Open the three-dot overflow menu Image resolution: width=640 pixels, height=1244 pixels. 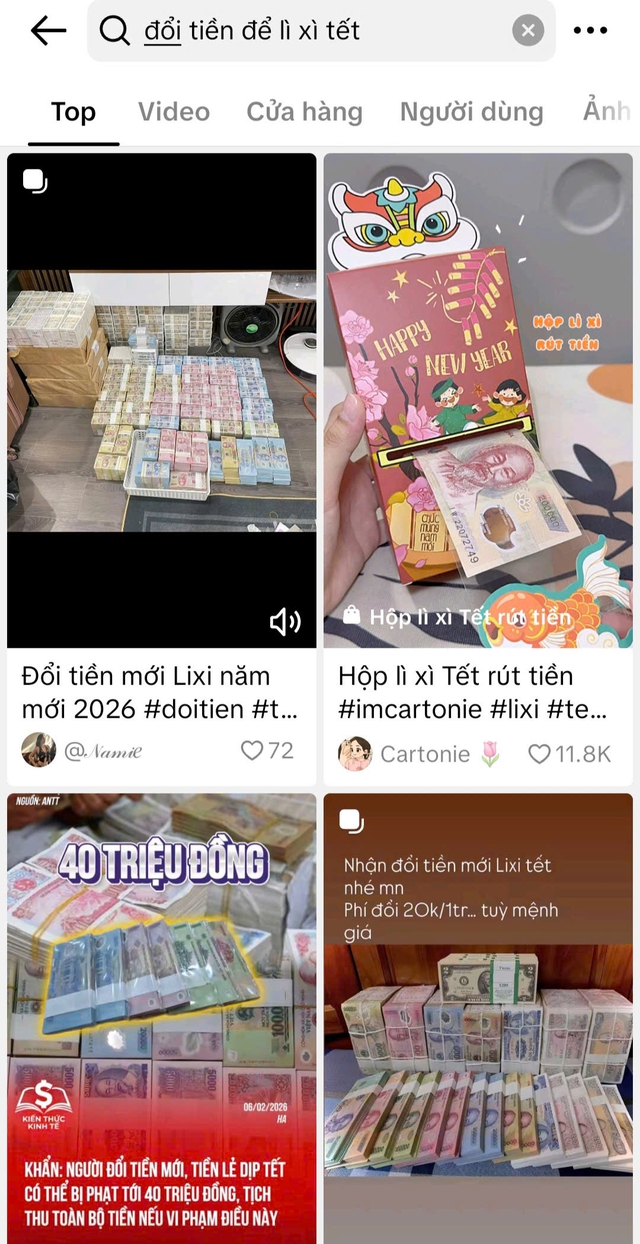[590, 31]
